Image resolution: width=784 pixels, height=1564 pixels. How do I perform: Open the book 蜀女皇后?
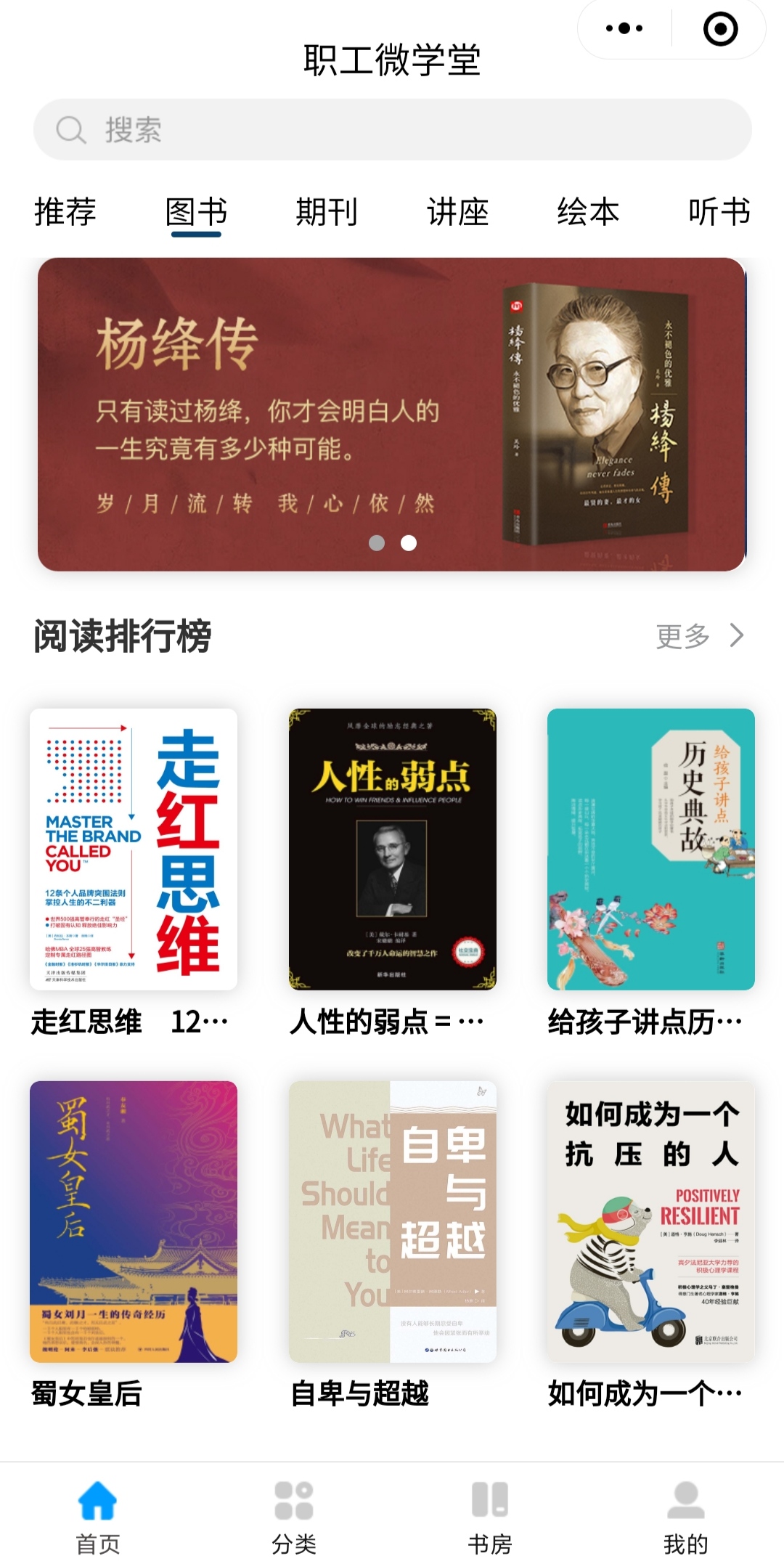click(x=135, y=1218)
